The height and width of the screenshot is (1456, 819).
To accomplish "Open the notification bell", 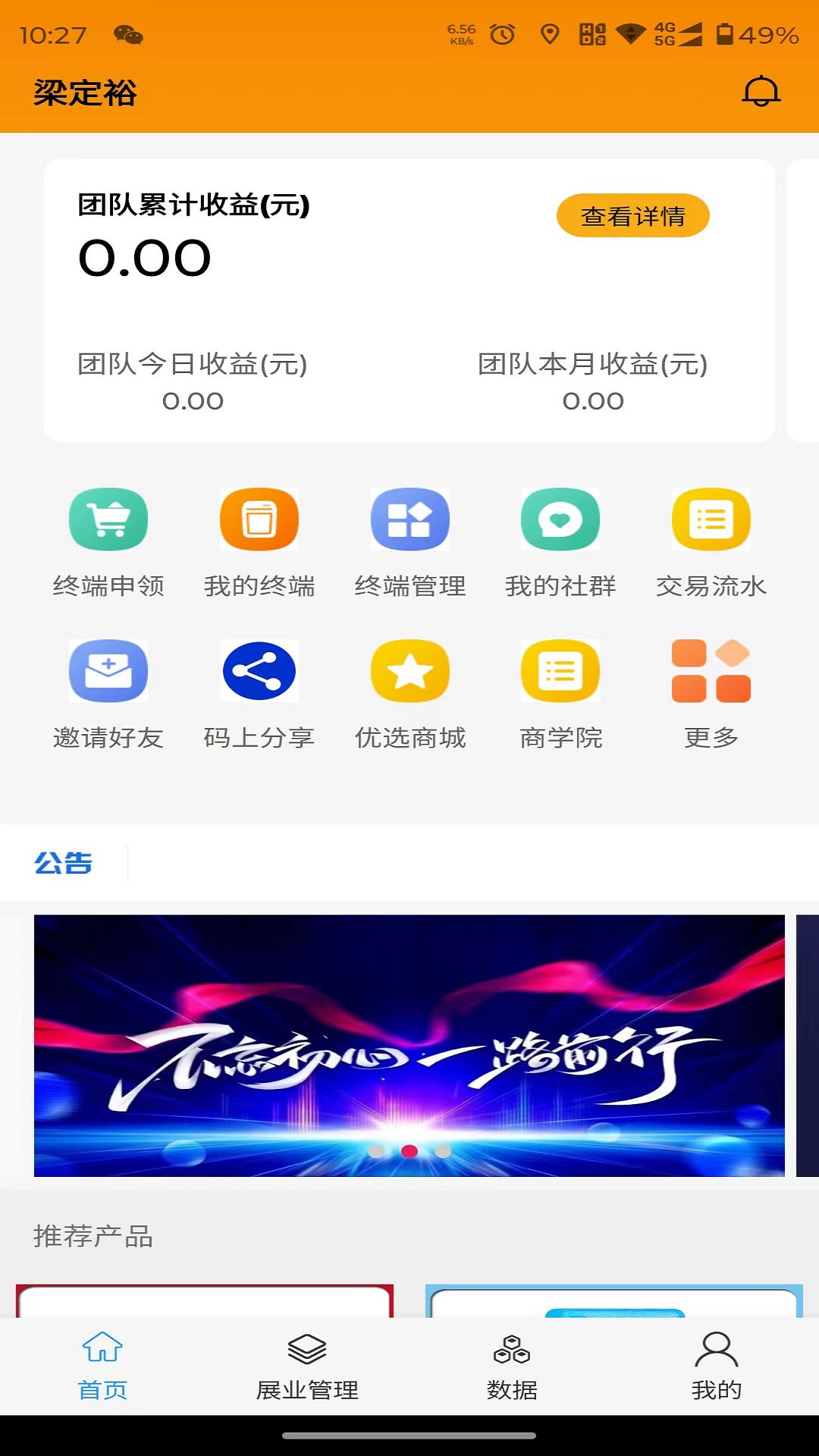I will [x=761, y=91].
